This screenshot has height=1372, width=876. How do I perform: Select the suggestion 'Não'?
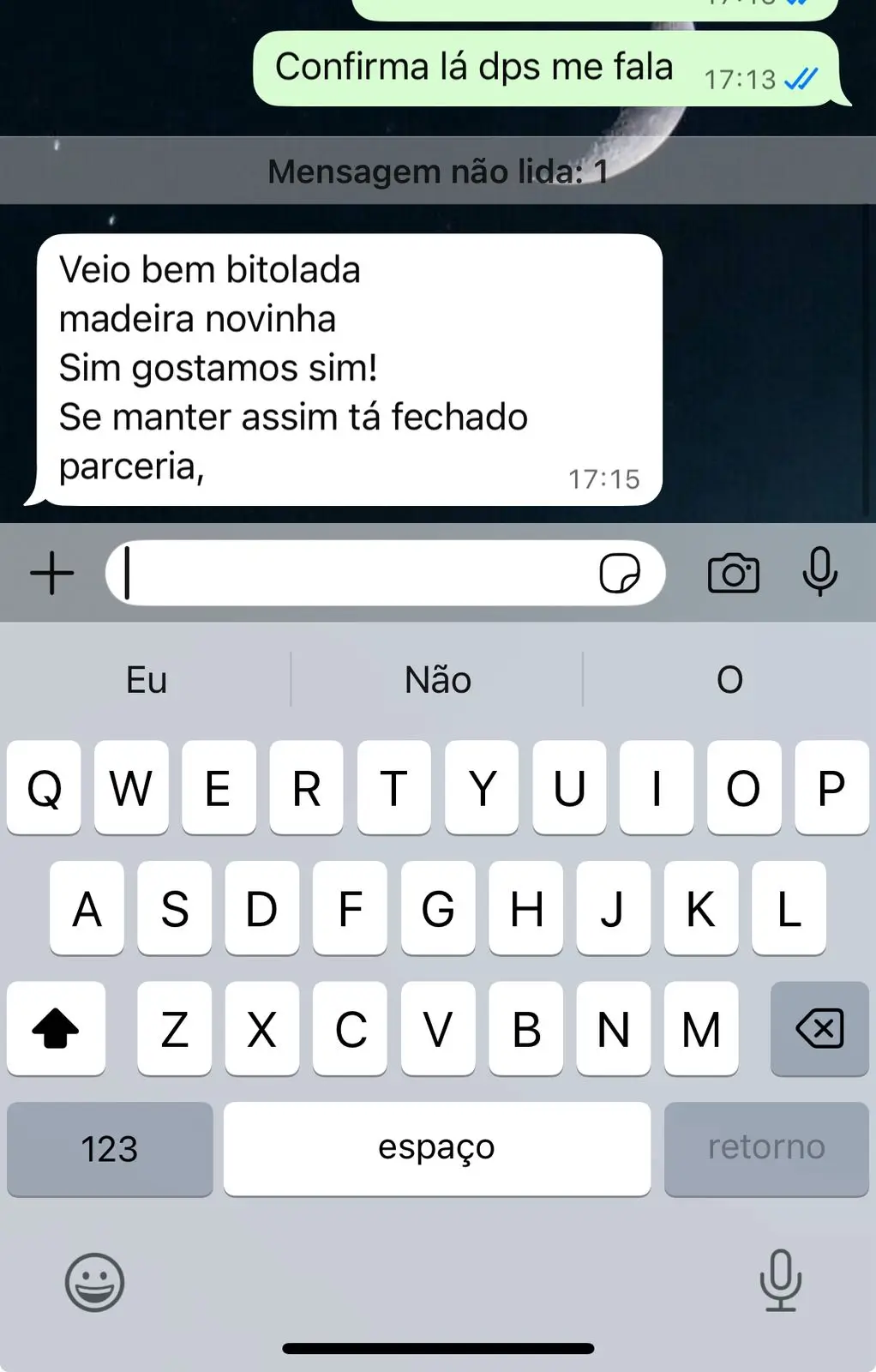pyautogui.click(x=437, y=679)
